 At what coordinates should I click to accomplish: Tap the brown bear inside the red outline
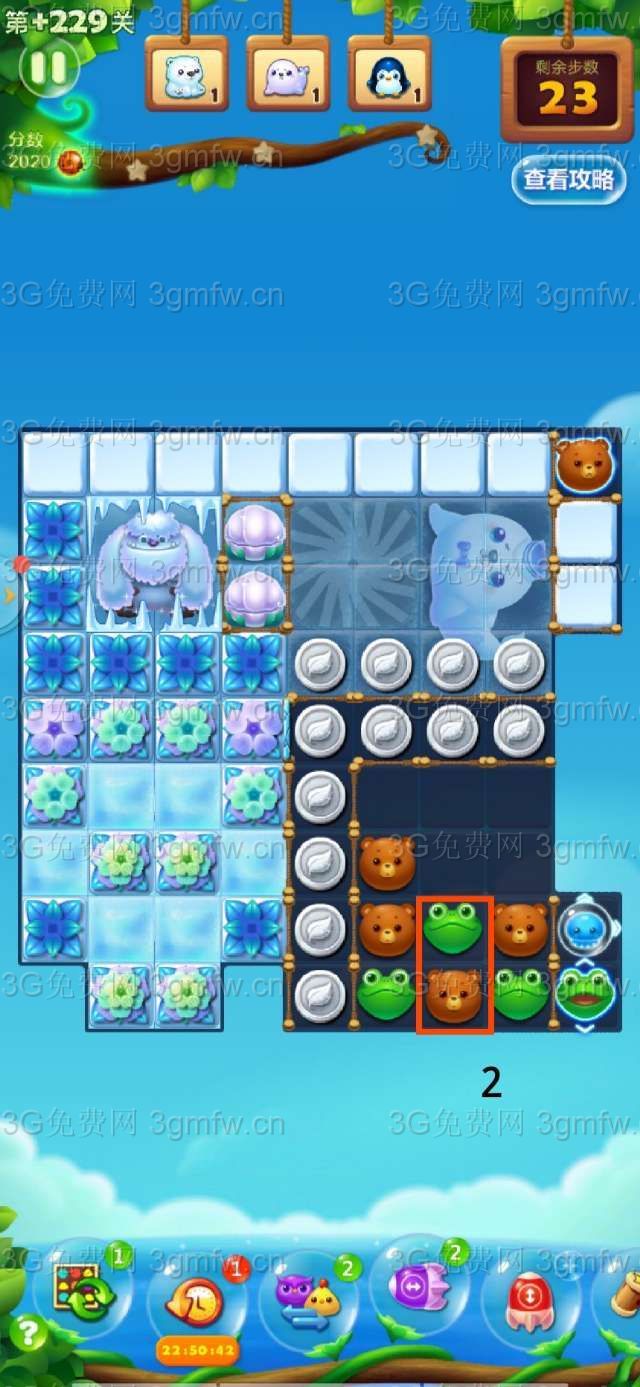click(454, 996)
